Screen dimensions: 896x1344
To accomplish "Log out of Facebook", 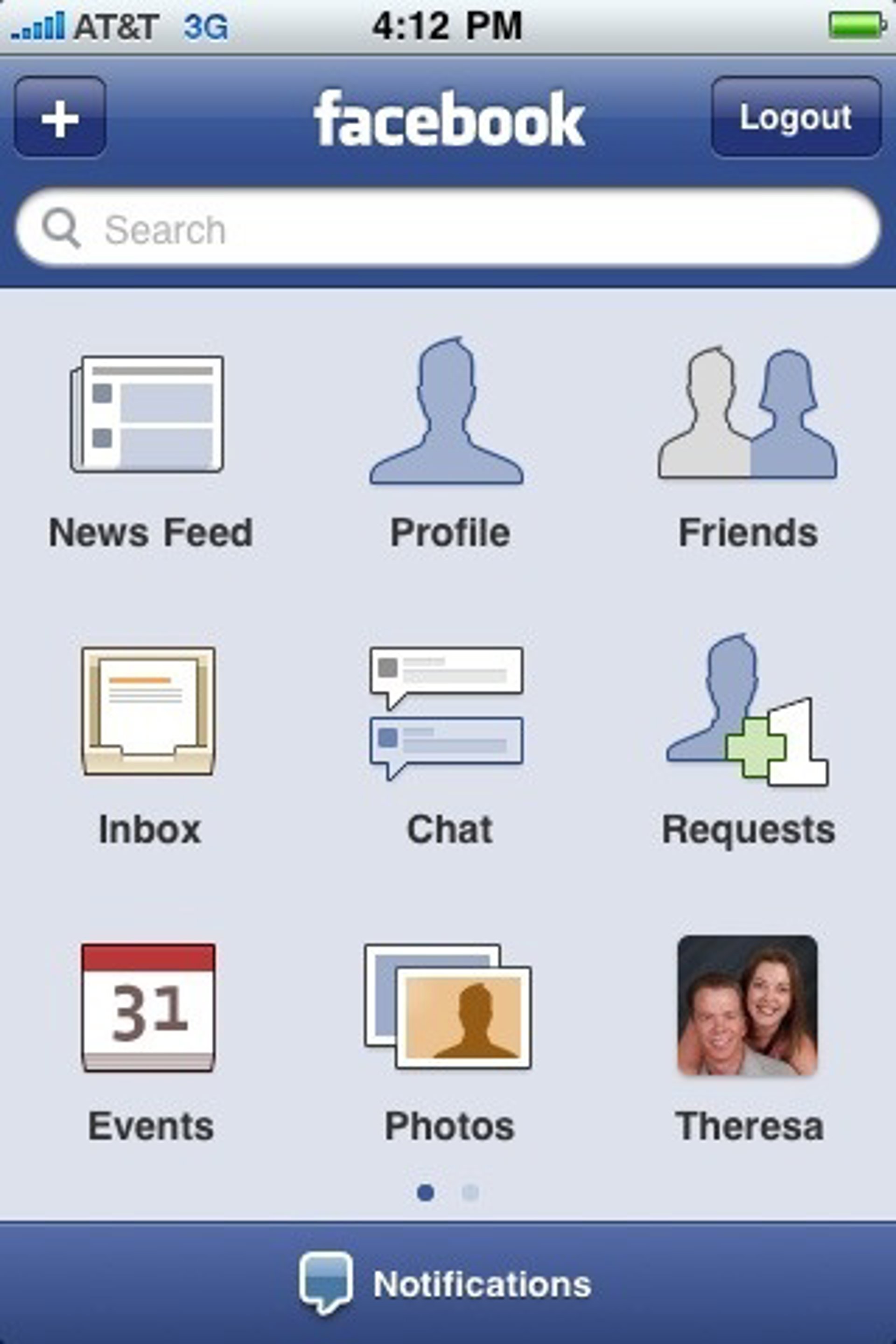I will (x=795, y=118).
